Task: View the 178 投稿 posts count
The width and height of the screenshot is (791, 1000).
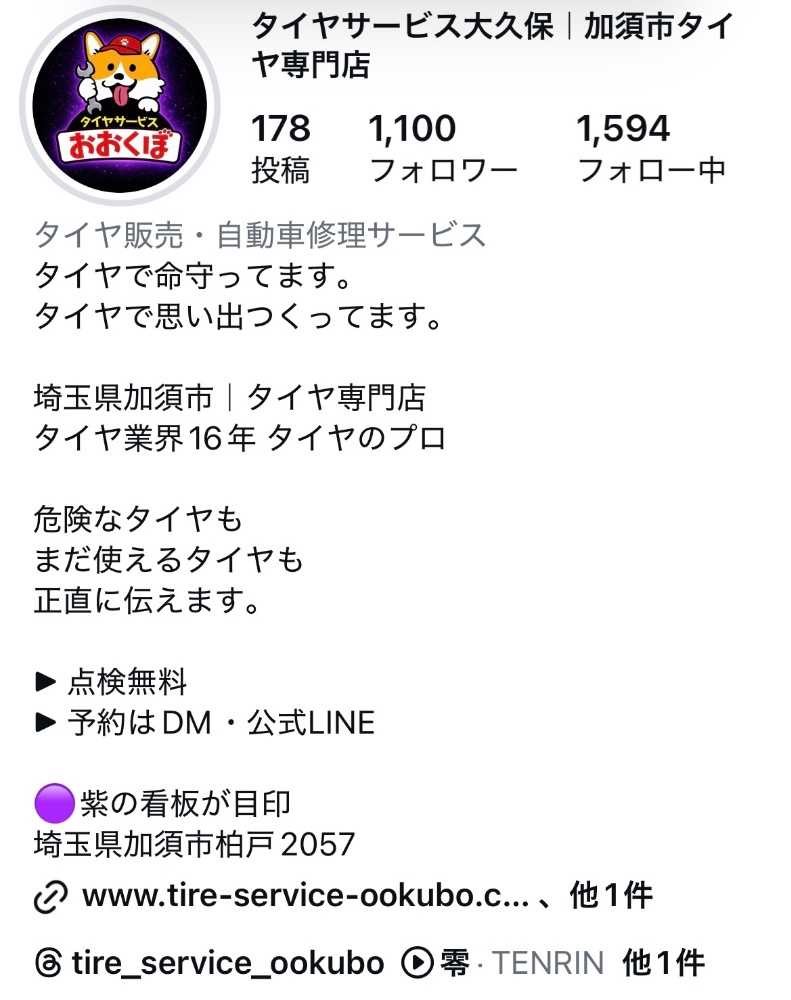Action: [280, 148]
